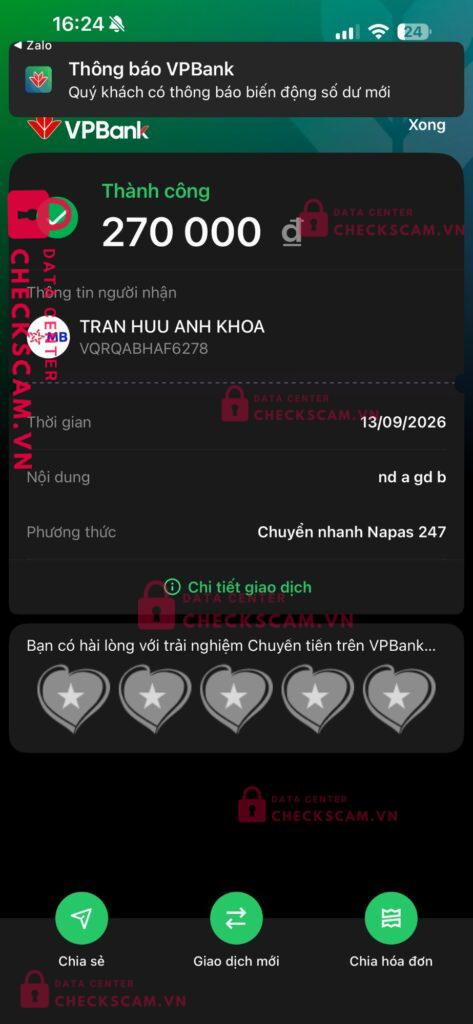Open the VPBank notification banner
Viewport: 473px width, 1024px height.
(x=236, y=80)
